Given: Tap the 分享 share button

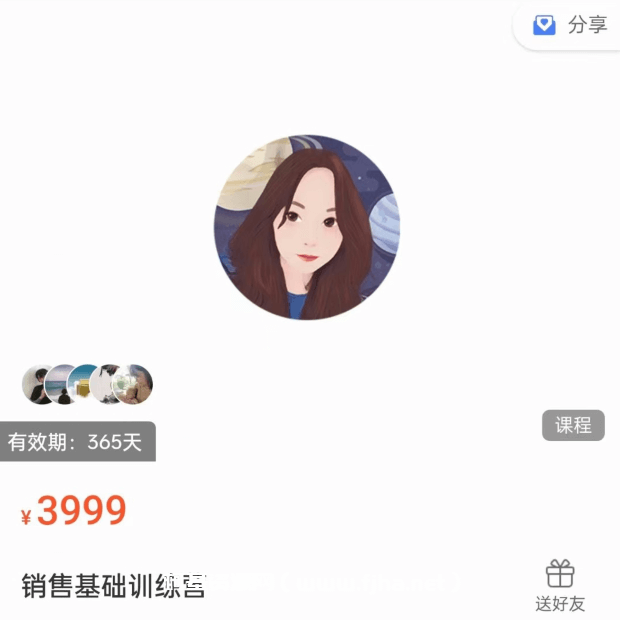Looking at the screenshot, I should click(x=571, y=25).
